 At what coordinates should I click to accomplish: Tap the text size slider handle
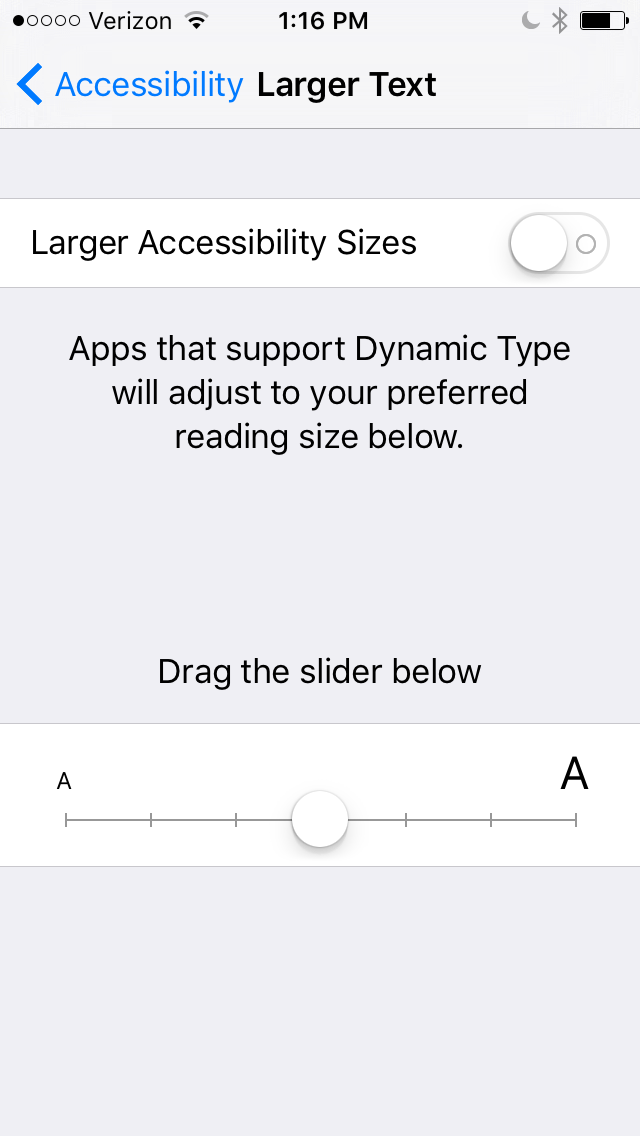tap(320, 819)
